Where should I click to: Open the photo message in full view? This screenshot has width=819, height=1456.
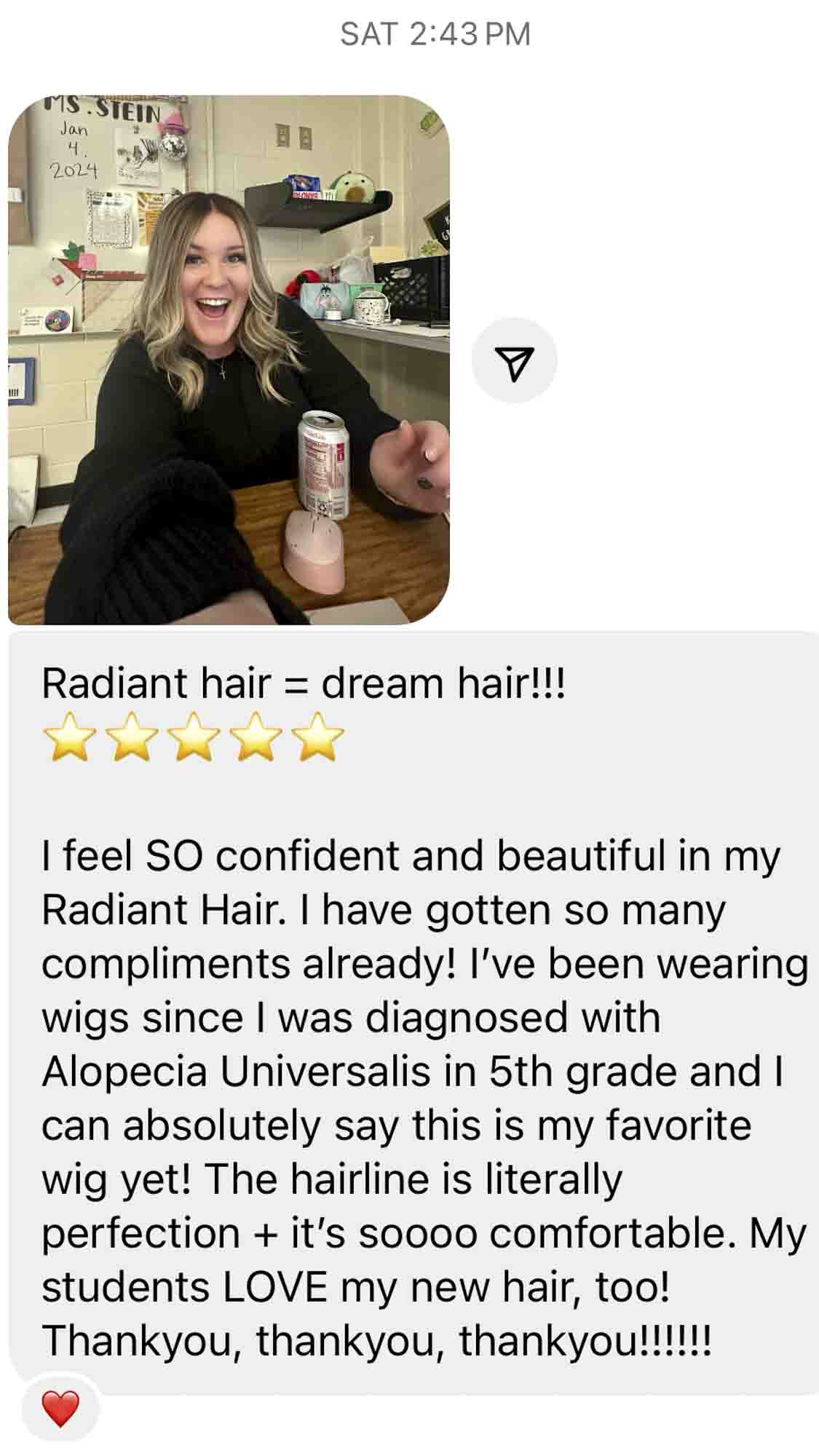tap(229, 360)
